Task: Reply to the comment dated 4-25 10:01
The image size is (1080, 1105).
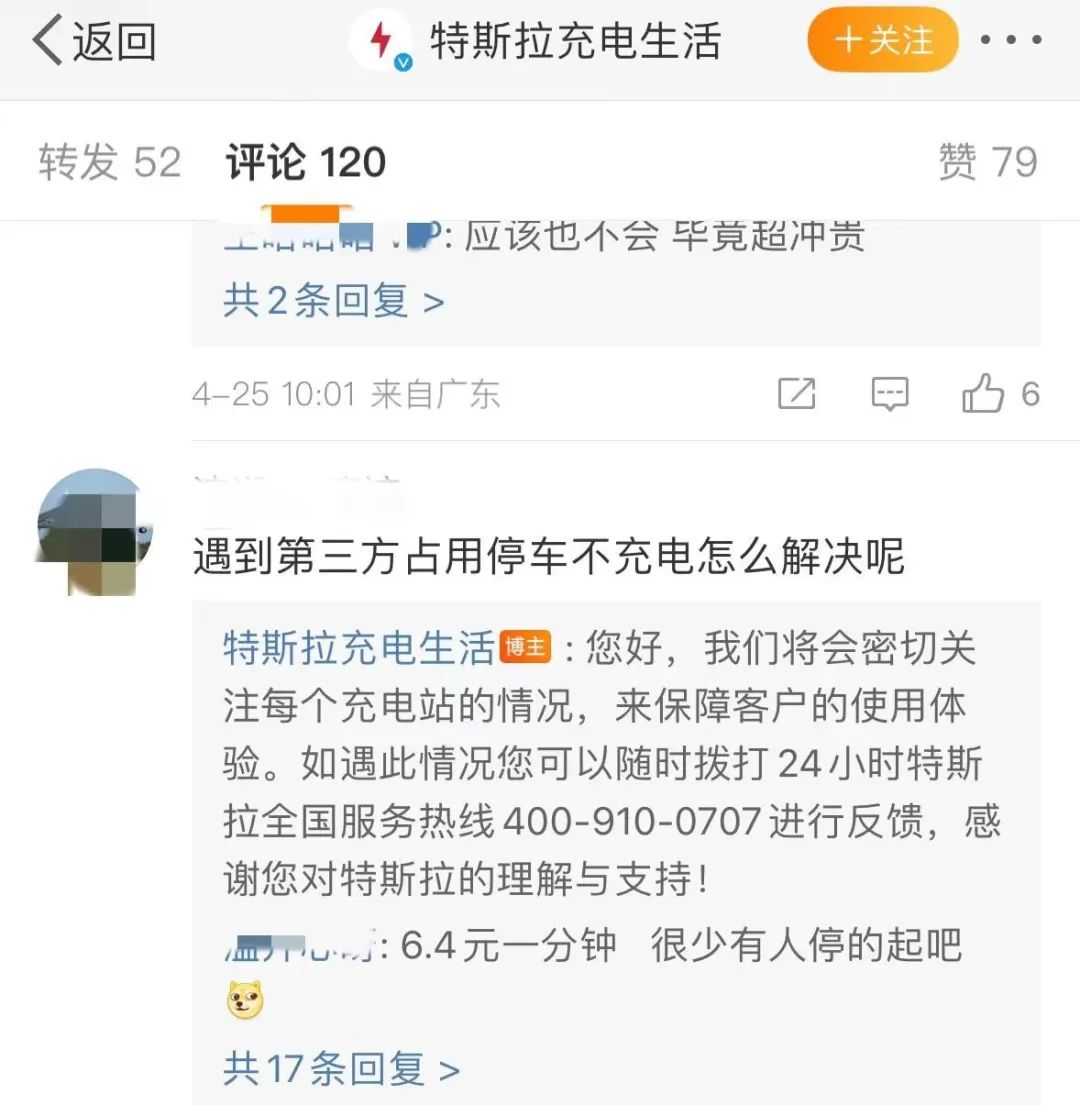Action: [x=889, y=394]
